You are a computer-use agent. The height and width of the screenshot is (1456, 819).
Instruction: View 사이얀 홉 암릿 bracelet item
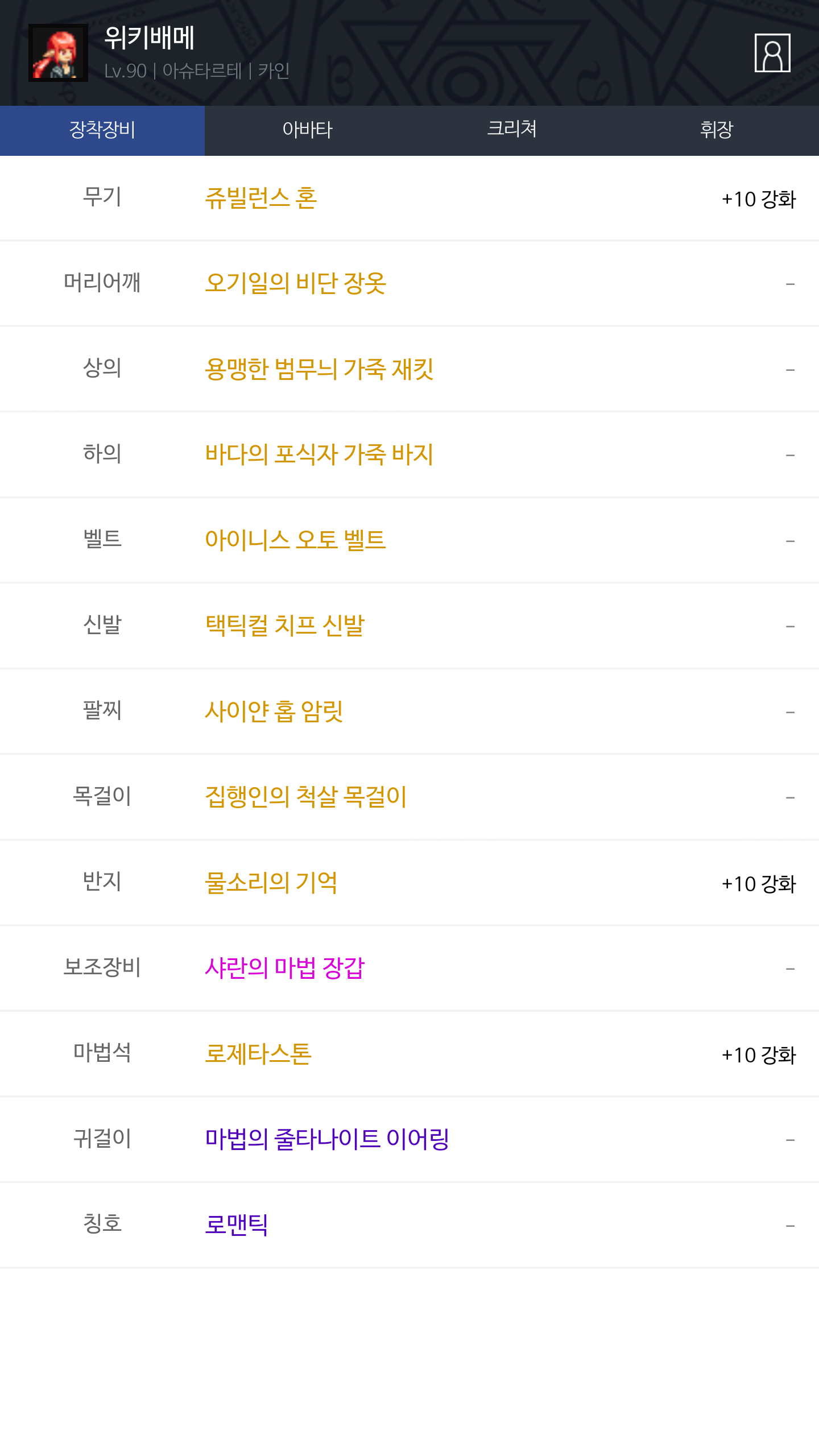coord(274,711)
